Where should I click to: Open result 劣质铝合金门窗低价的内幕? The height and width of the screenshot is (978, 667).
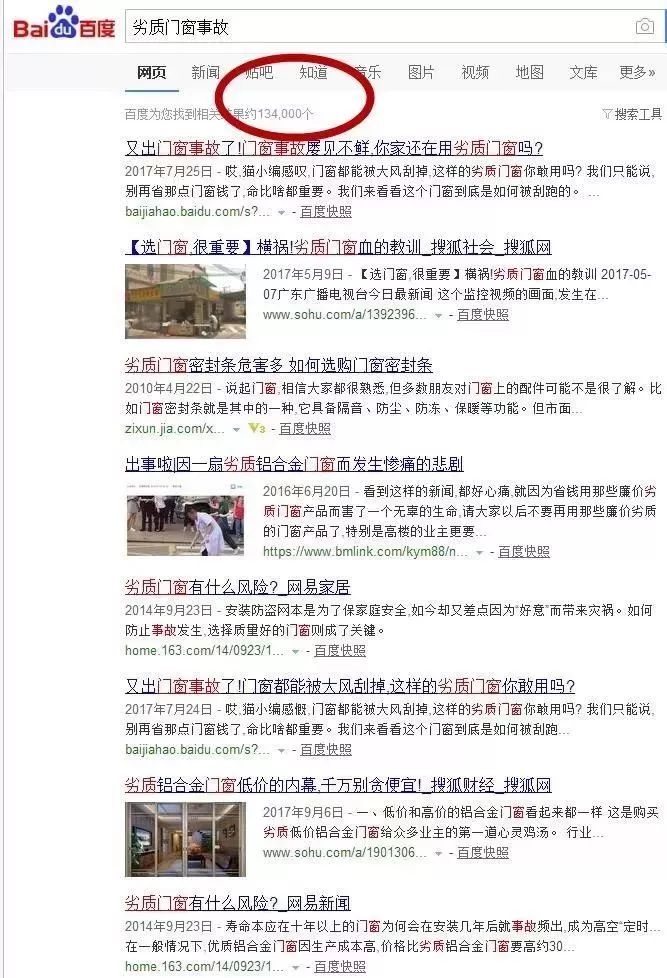338,785
